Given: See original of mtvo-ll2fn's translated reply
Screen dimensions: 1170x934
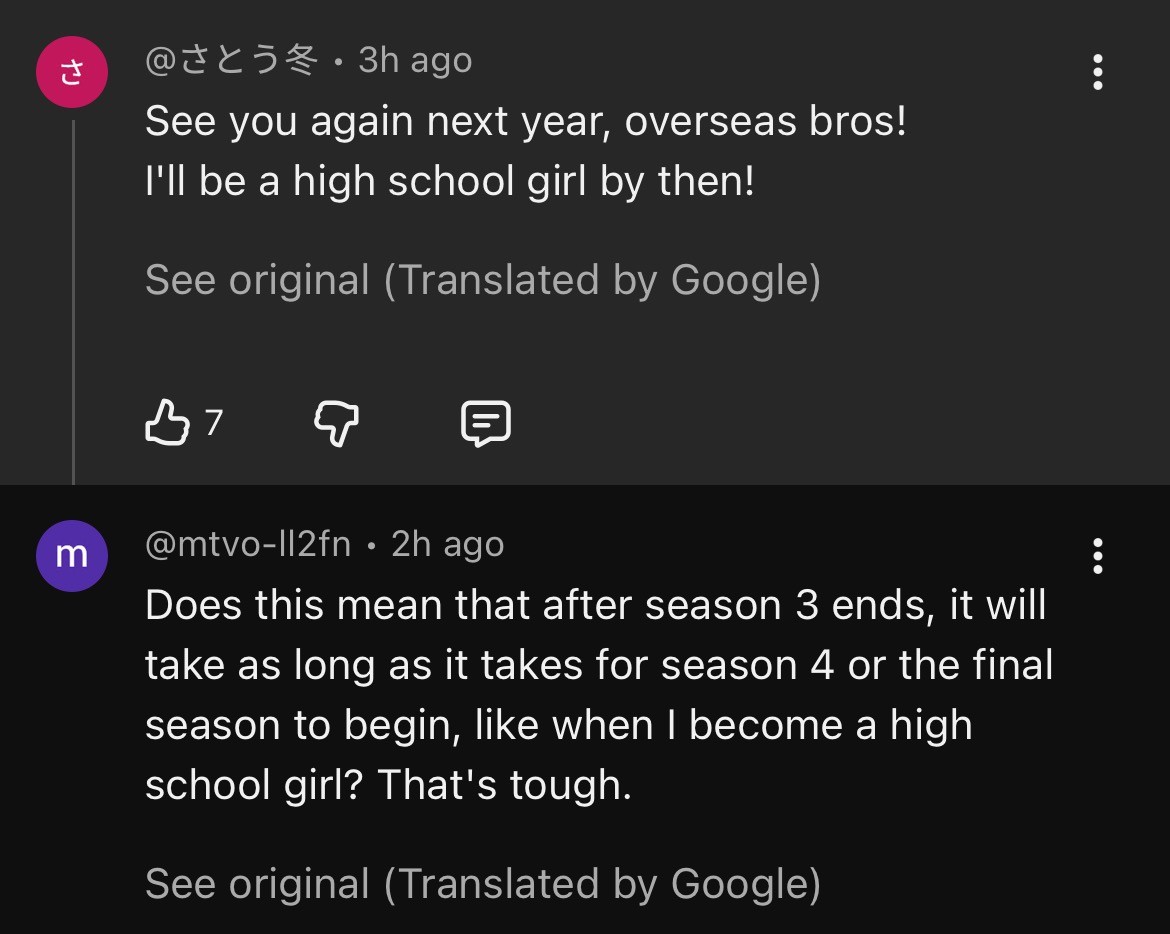Looking at the screenshot, I should [x=483, y=884].
